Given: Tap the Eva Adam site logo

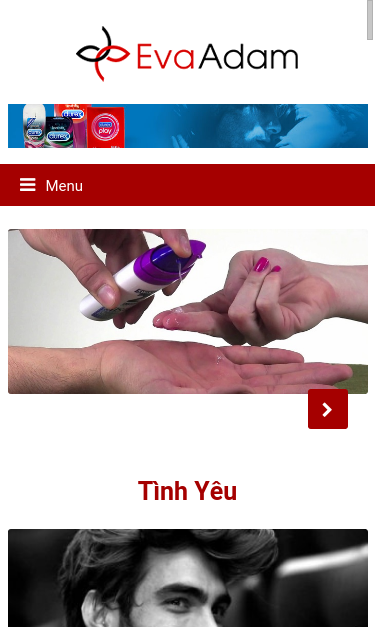Looking at the screenshot, I should tap(187, 54).
